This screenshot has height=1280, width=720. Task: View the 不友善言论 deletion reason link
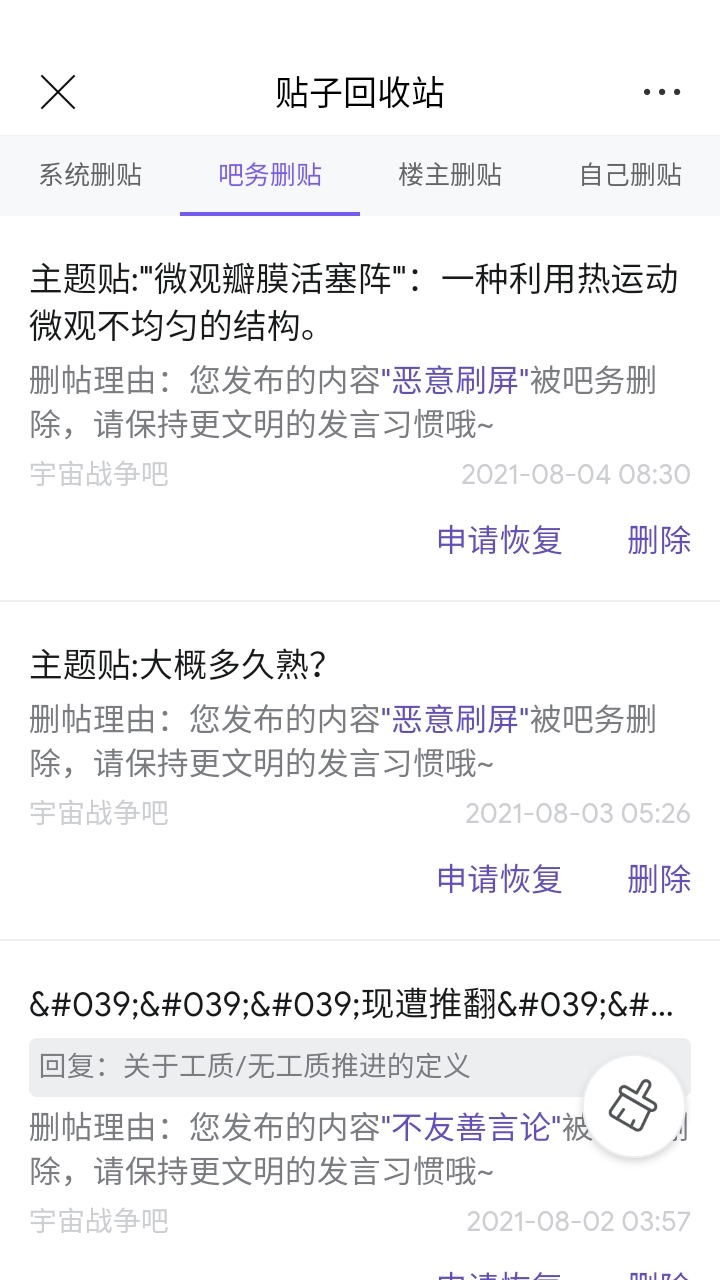[471, 1127]
